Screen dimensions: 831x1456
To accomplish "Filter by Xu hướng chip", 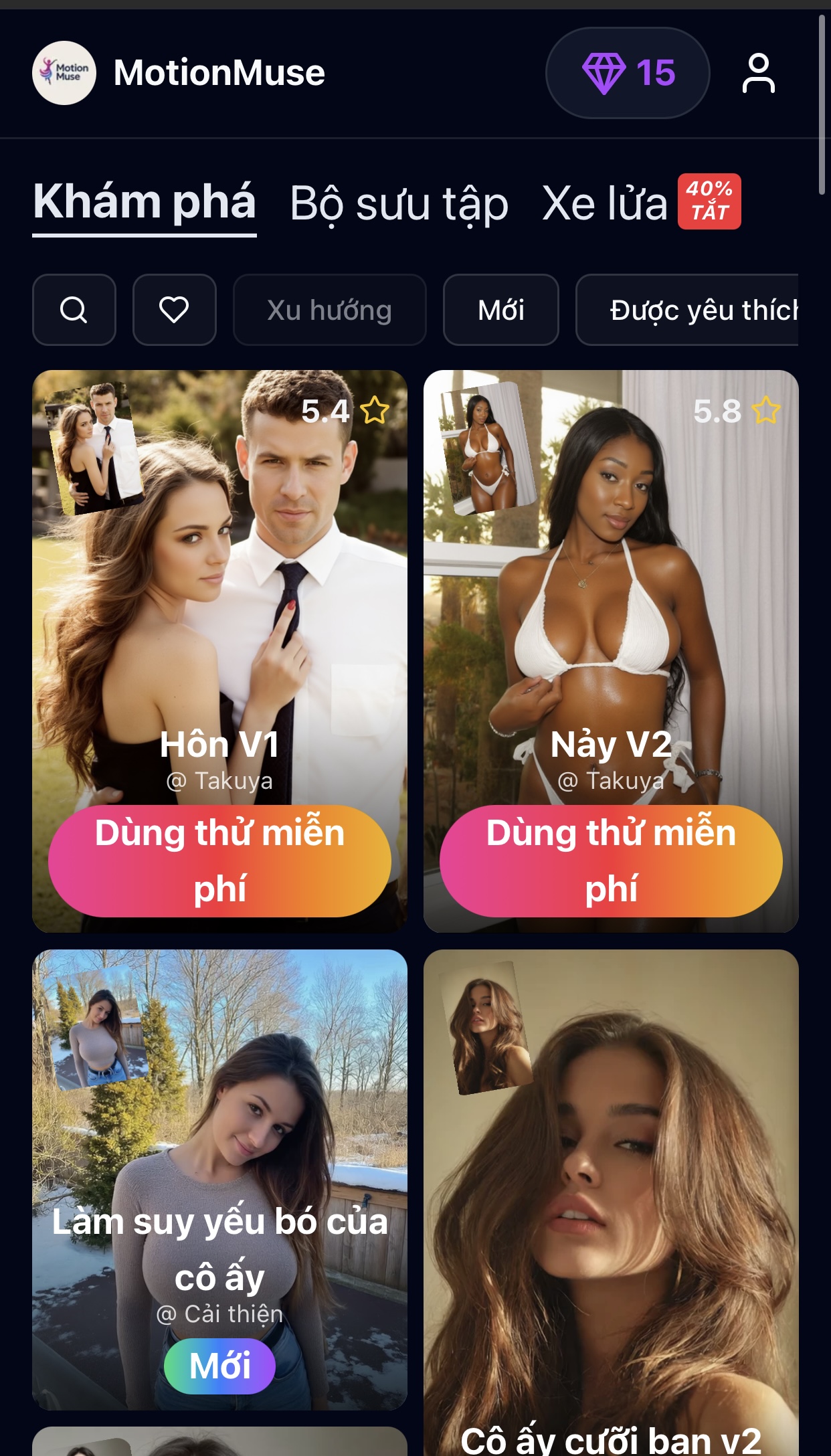I will 329,310.
